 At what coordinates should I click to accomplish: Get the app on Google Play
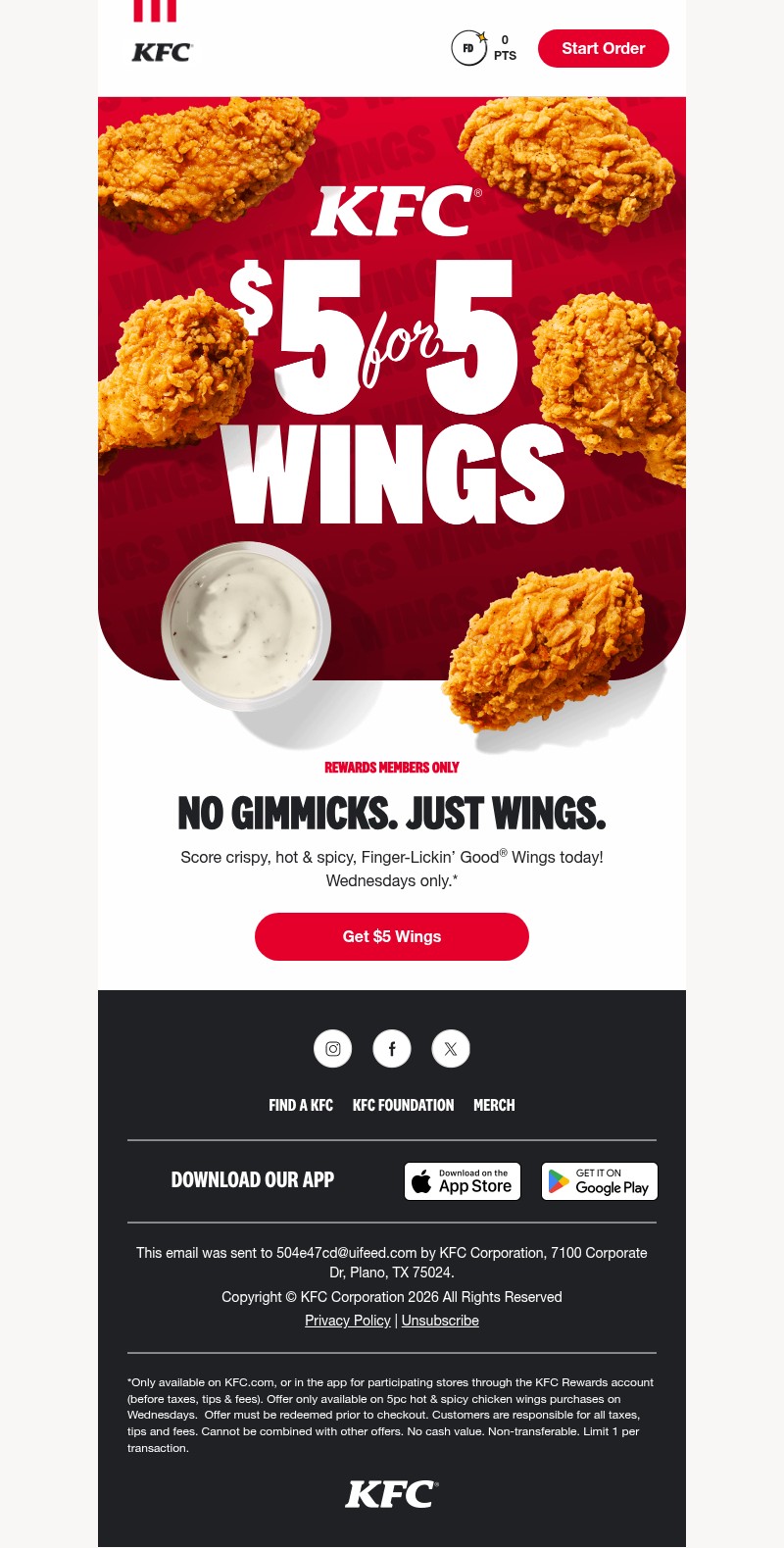[x=599, y=1181]
